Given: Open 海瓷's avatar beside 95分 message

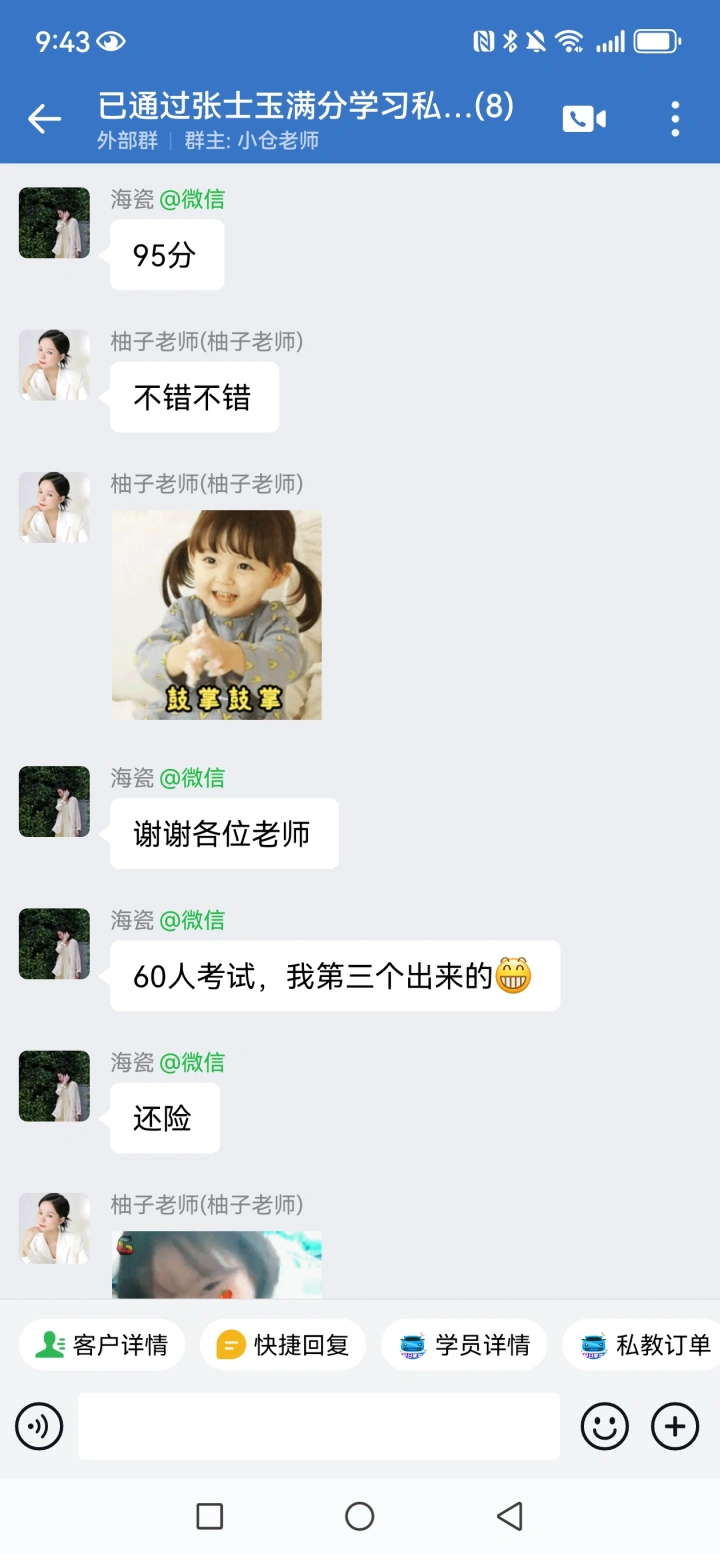Looking at the screenshot, I should pyautogui.click(x=54, y=223).
